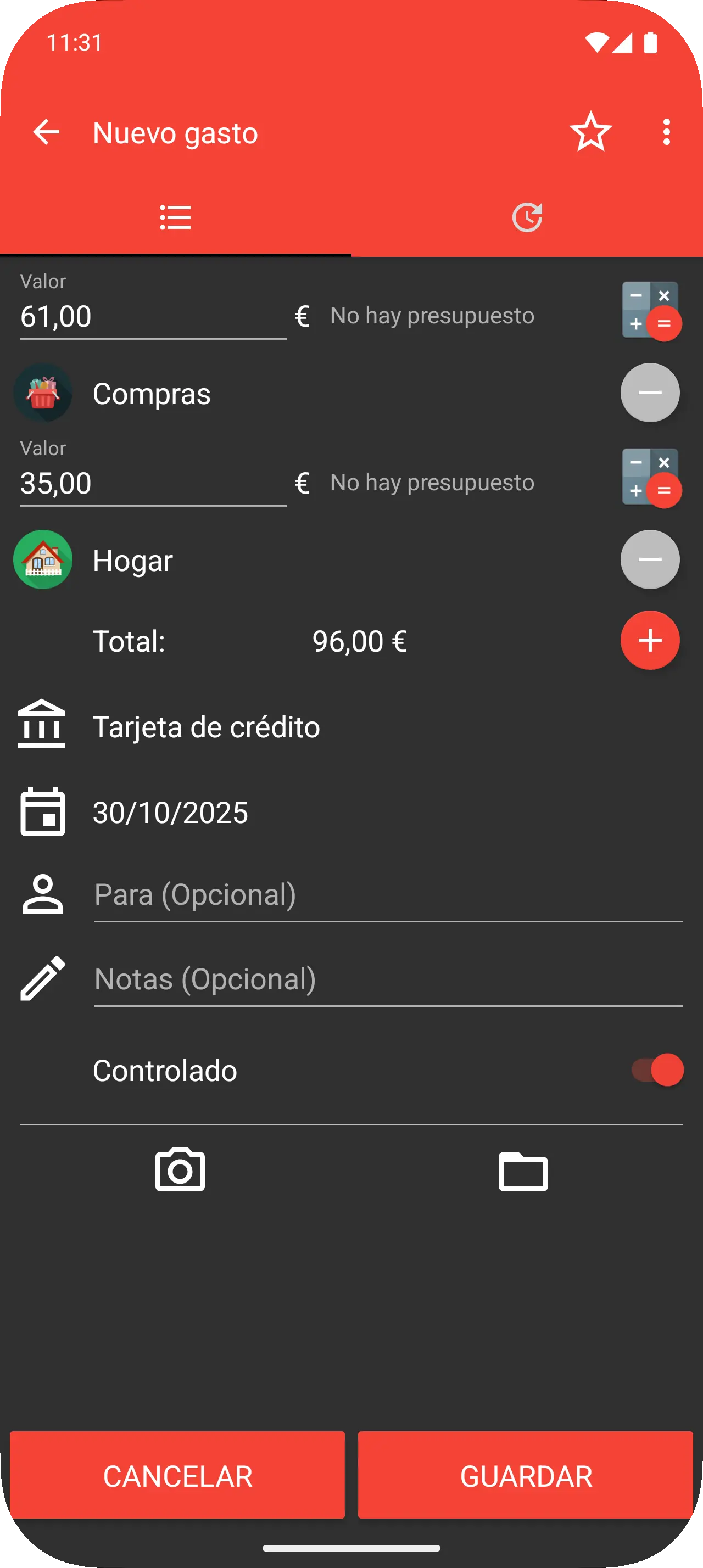Select the Tarjeta de crédito account
This screenshot has width=703, height=1568.
point(206,727)
